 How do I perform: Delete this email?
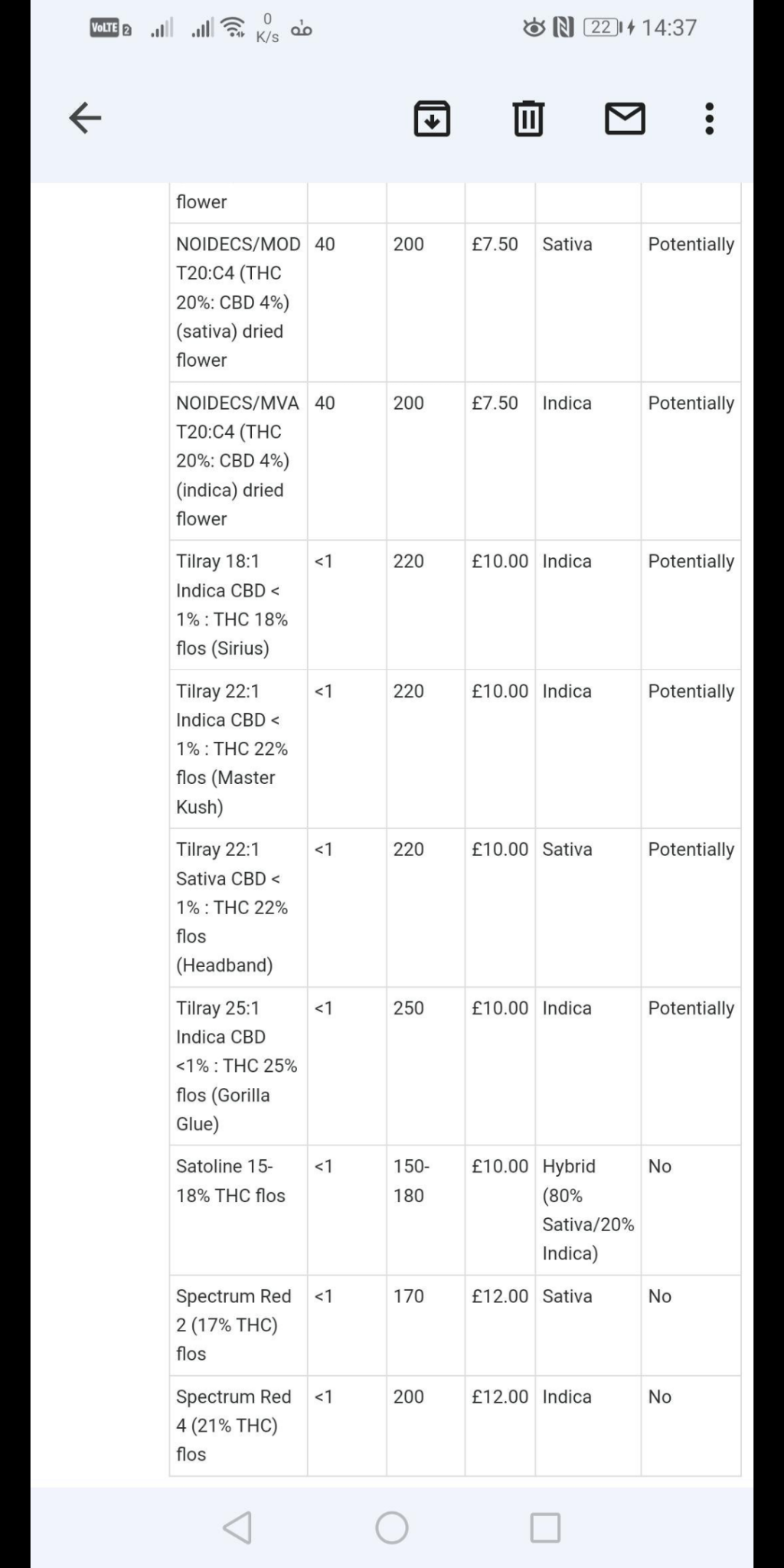tap(528, 119)
